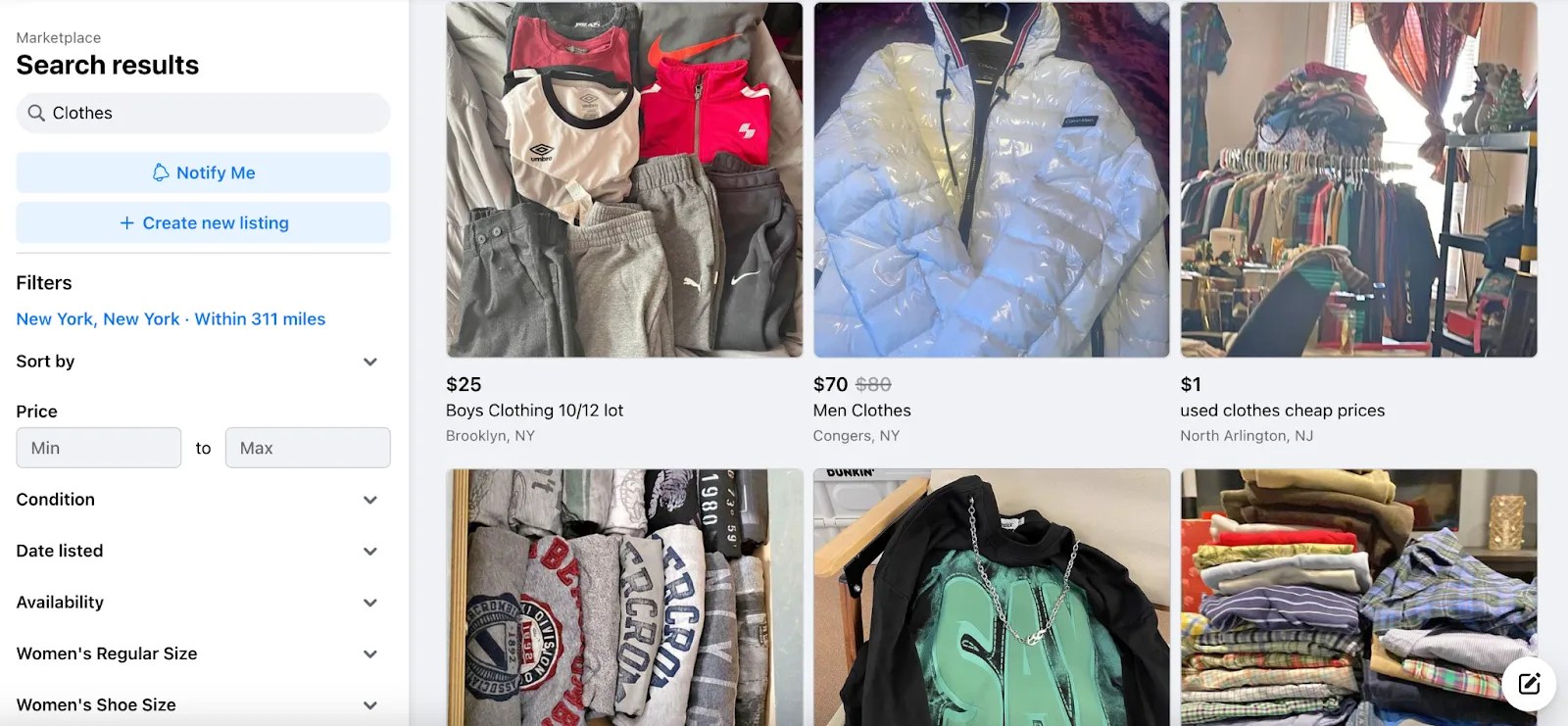The height and width of the screenshot is (726, 1568).
Task: Create a new listing
Action: pos(203,223)
